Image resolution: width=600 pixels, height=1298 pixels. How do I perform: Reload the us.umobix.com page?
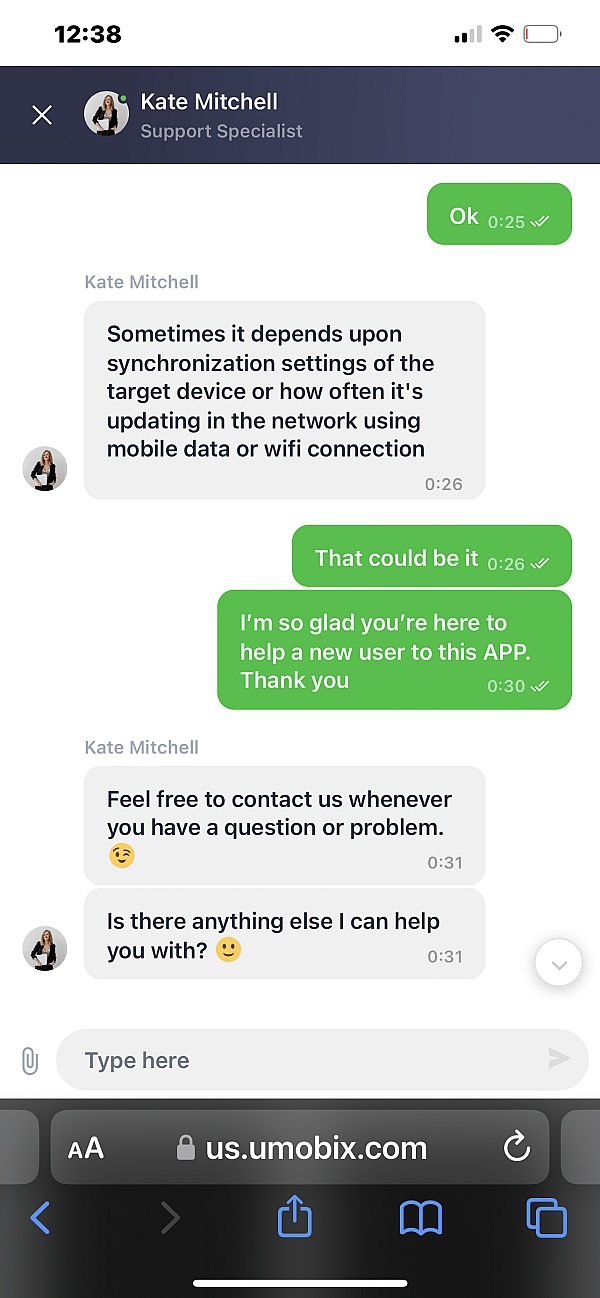click(516, 1148)
